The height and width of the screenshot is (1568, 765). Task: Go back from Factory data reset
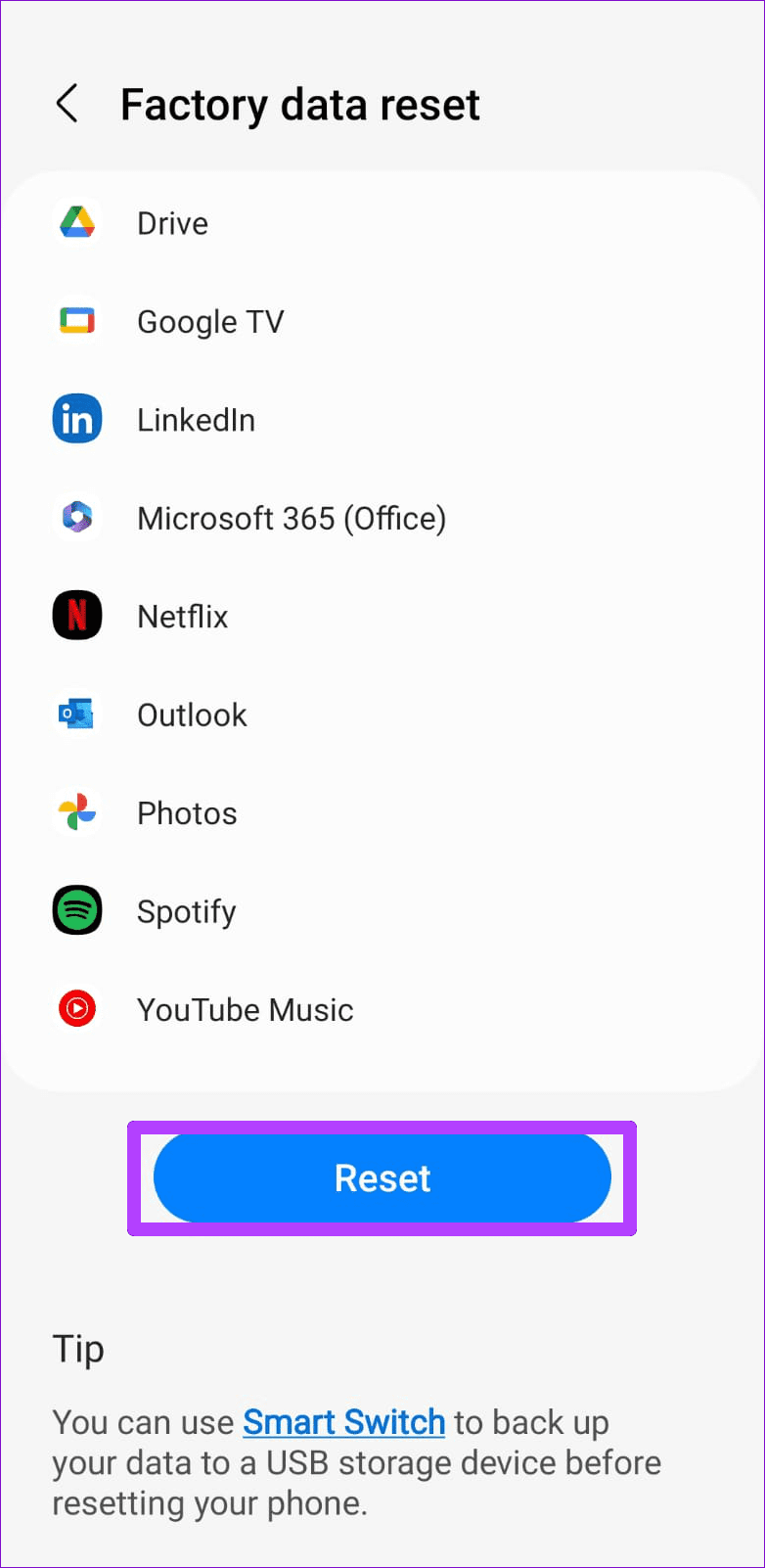point(67,104)
